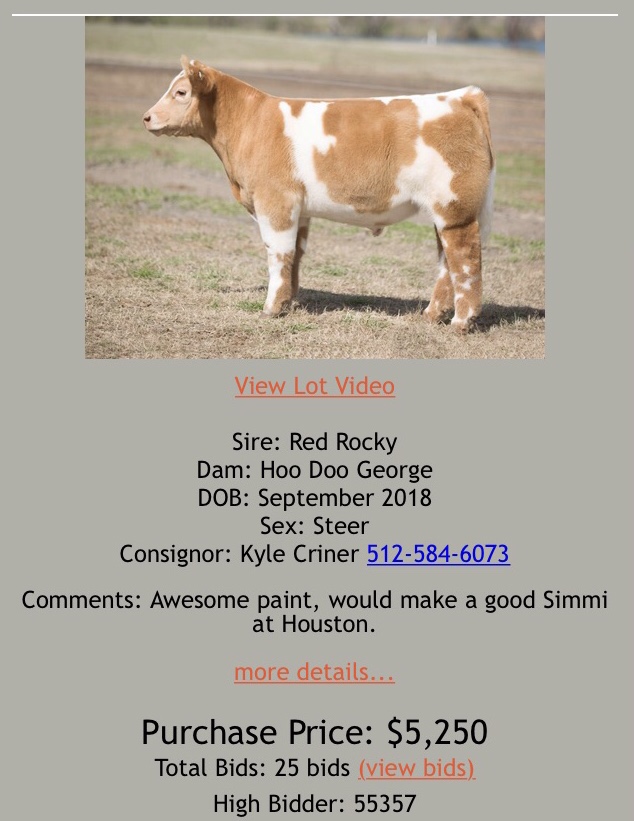This screenshot has width=634, height=821.
Task: Open the more details link
Action: 315,672
